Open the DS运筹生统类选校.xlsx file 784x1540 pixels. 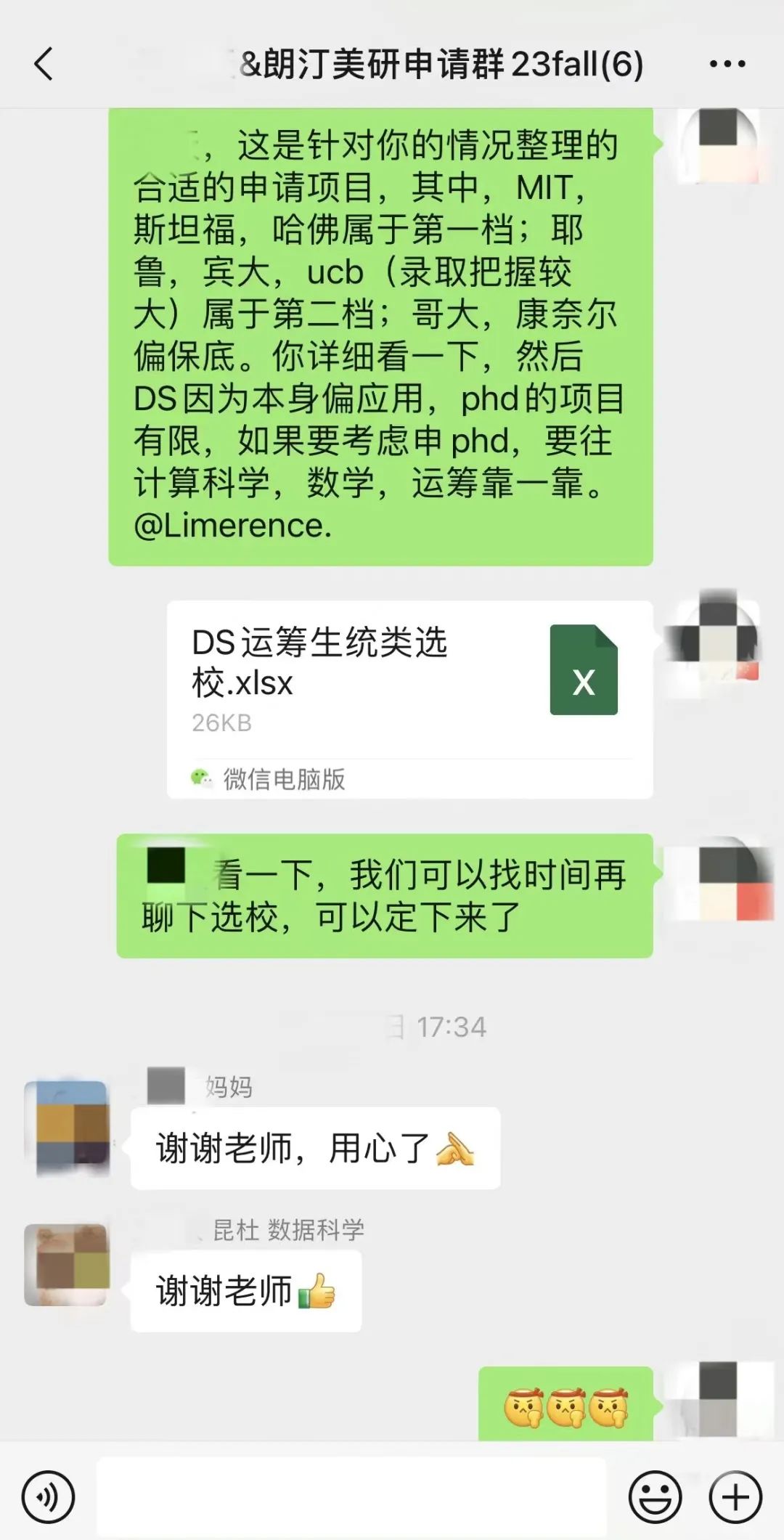point(409,699)
